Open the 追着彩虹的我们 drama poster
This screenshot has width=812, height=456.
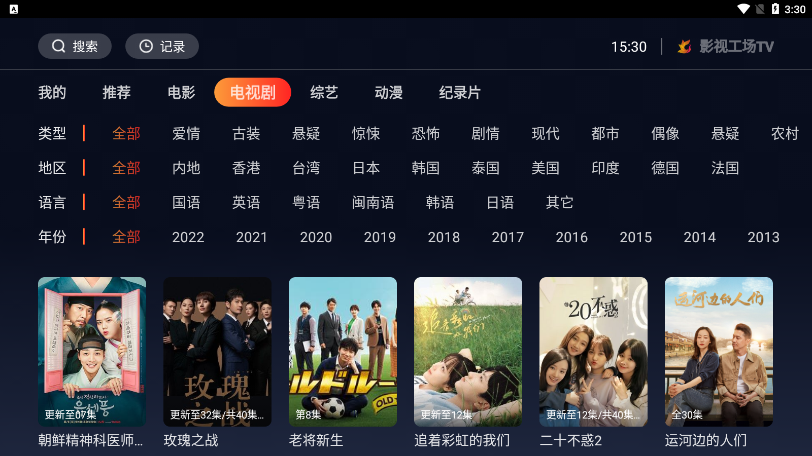[x=468, y=352]
